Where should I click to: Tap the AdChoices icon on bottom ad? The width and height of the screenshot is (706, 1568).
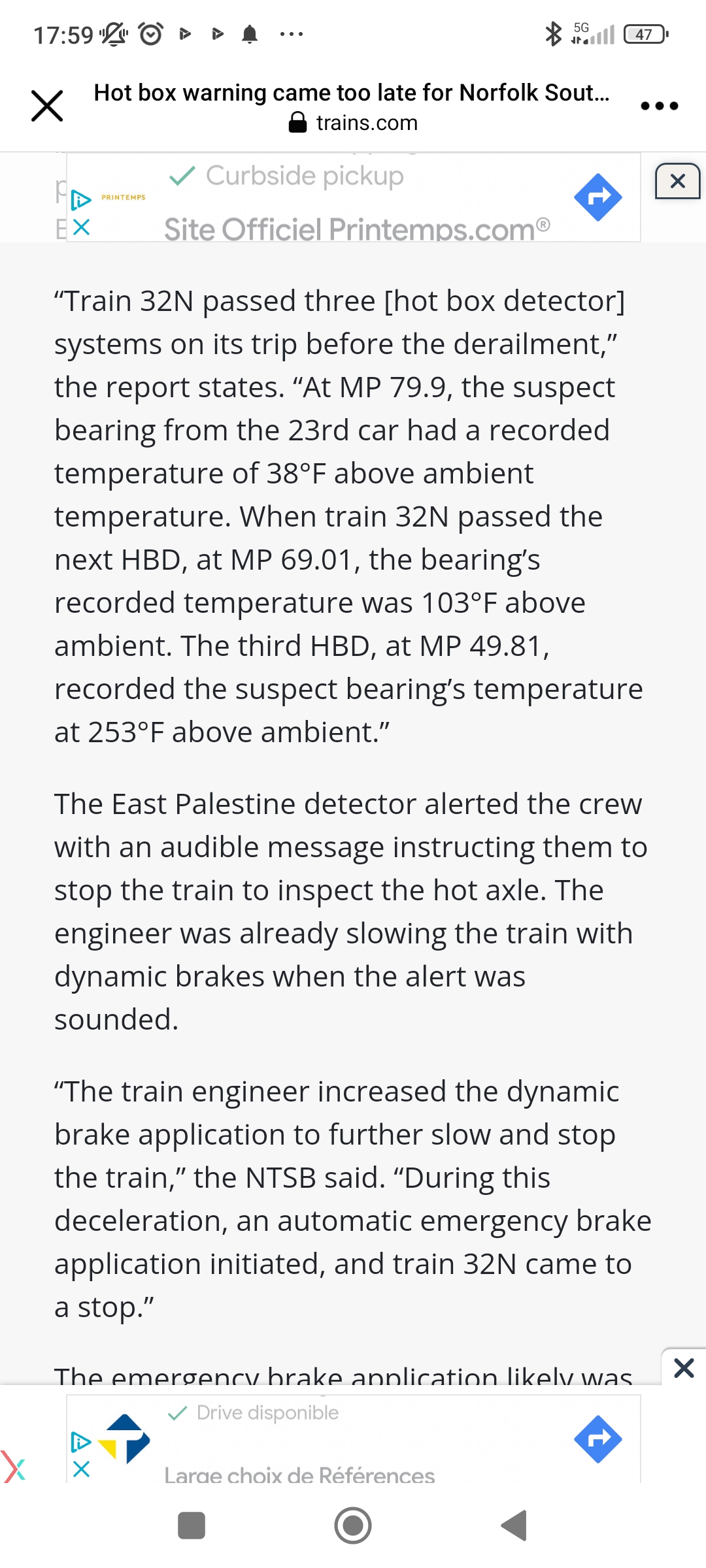tap(81, 1441)
